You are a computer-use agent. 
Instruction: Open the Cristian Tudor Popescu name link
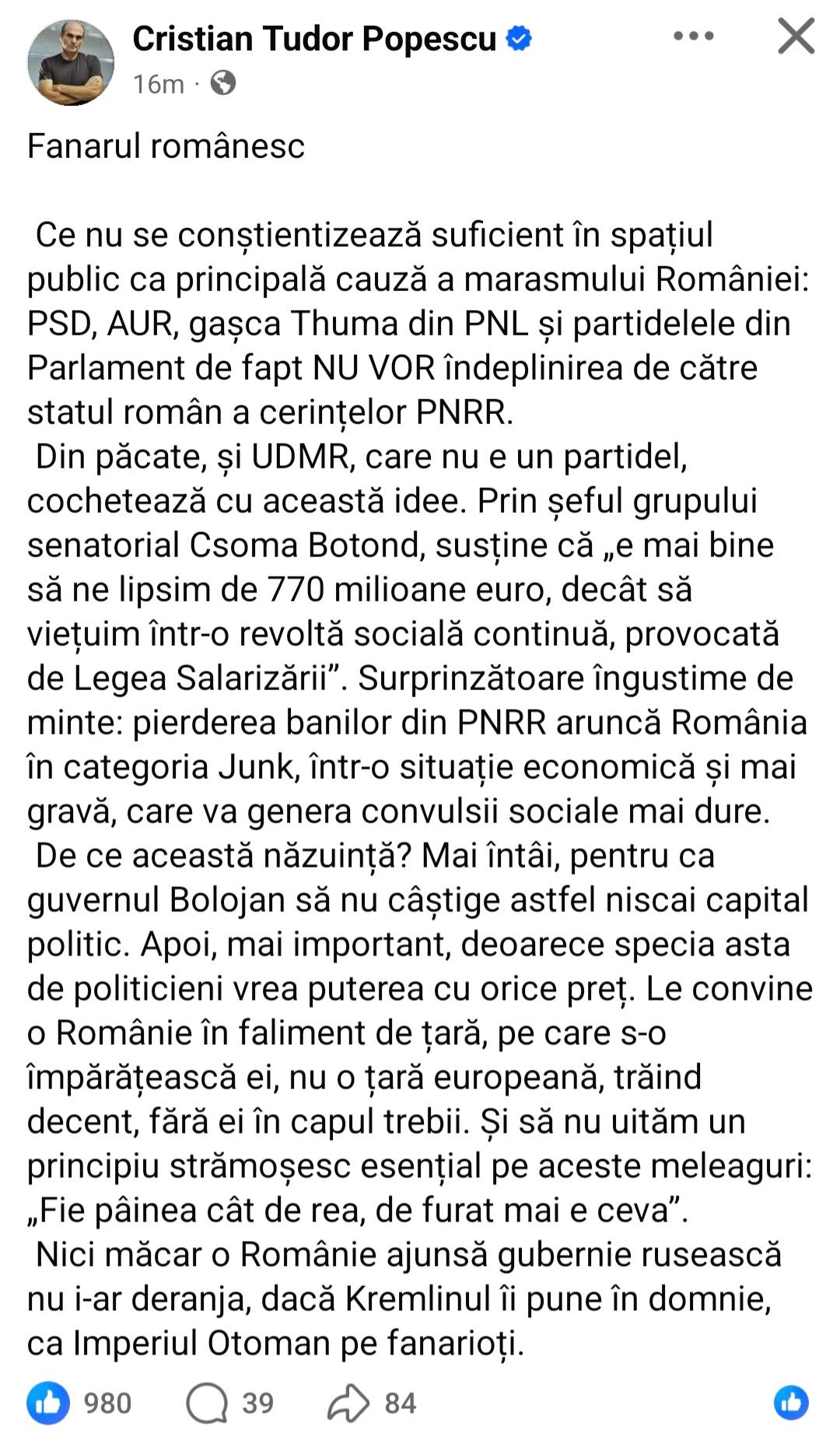click(x=314, y=38)
